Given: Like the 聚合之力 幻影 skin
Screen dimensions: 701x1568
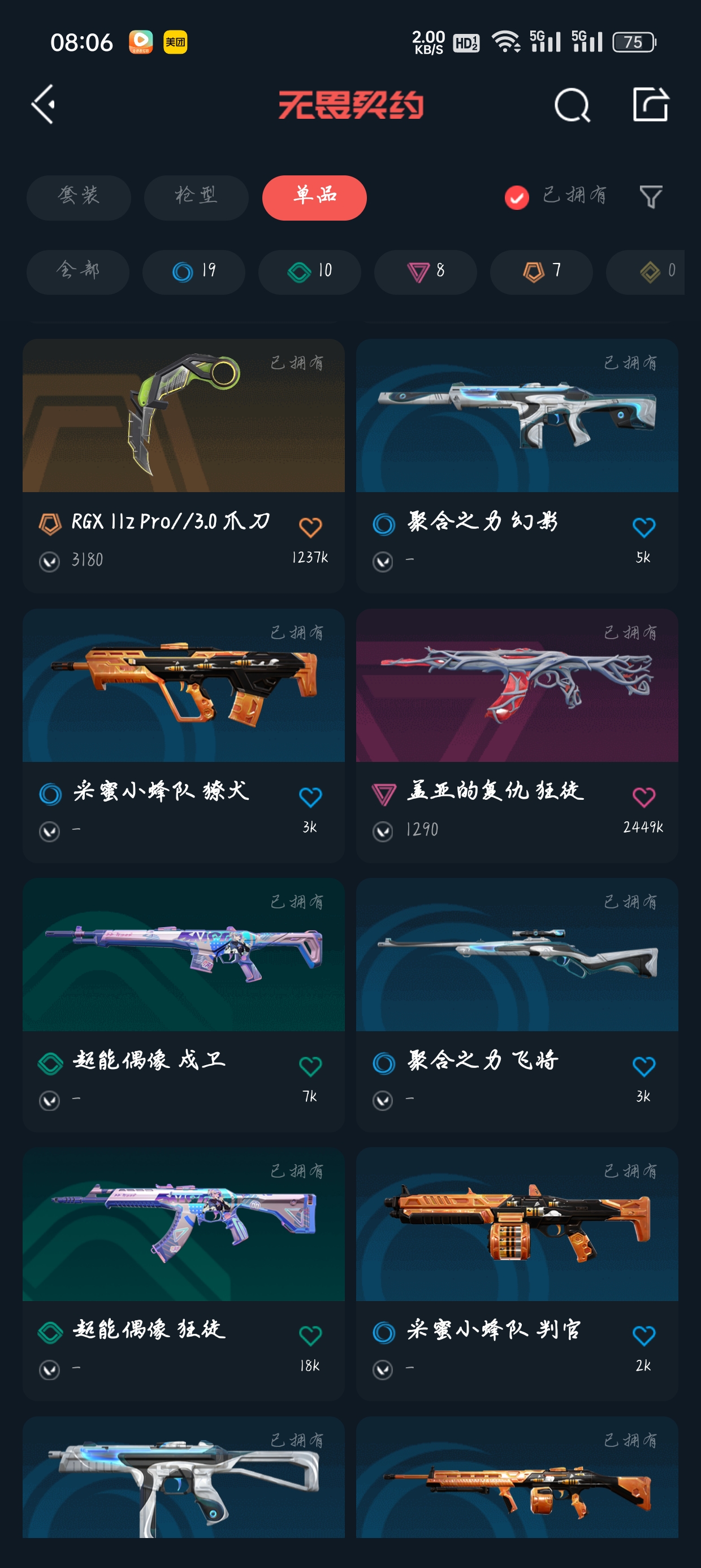Looking at the screenshot, I should click(643, 527).
